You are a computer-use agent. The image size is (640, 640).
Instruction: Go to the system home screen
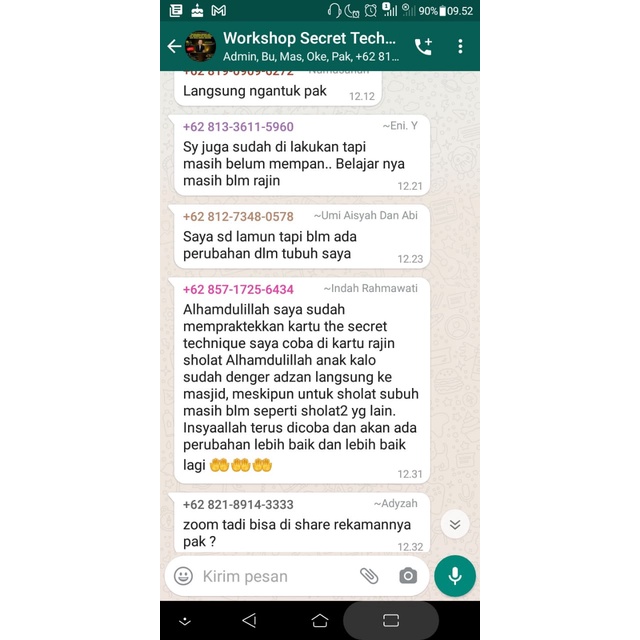click(x=320, y=621)
